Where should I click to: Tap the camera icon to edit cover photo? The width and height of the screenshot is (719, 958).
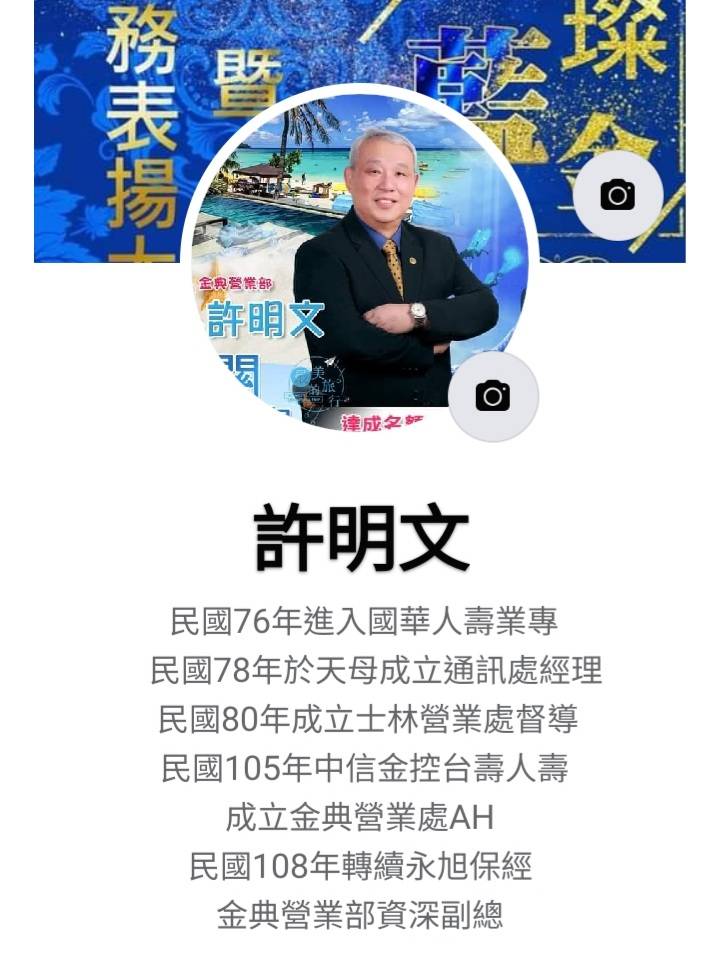[x=617, y=195]
